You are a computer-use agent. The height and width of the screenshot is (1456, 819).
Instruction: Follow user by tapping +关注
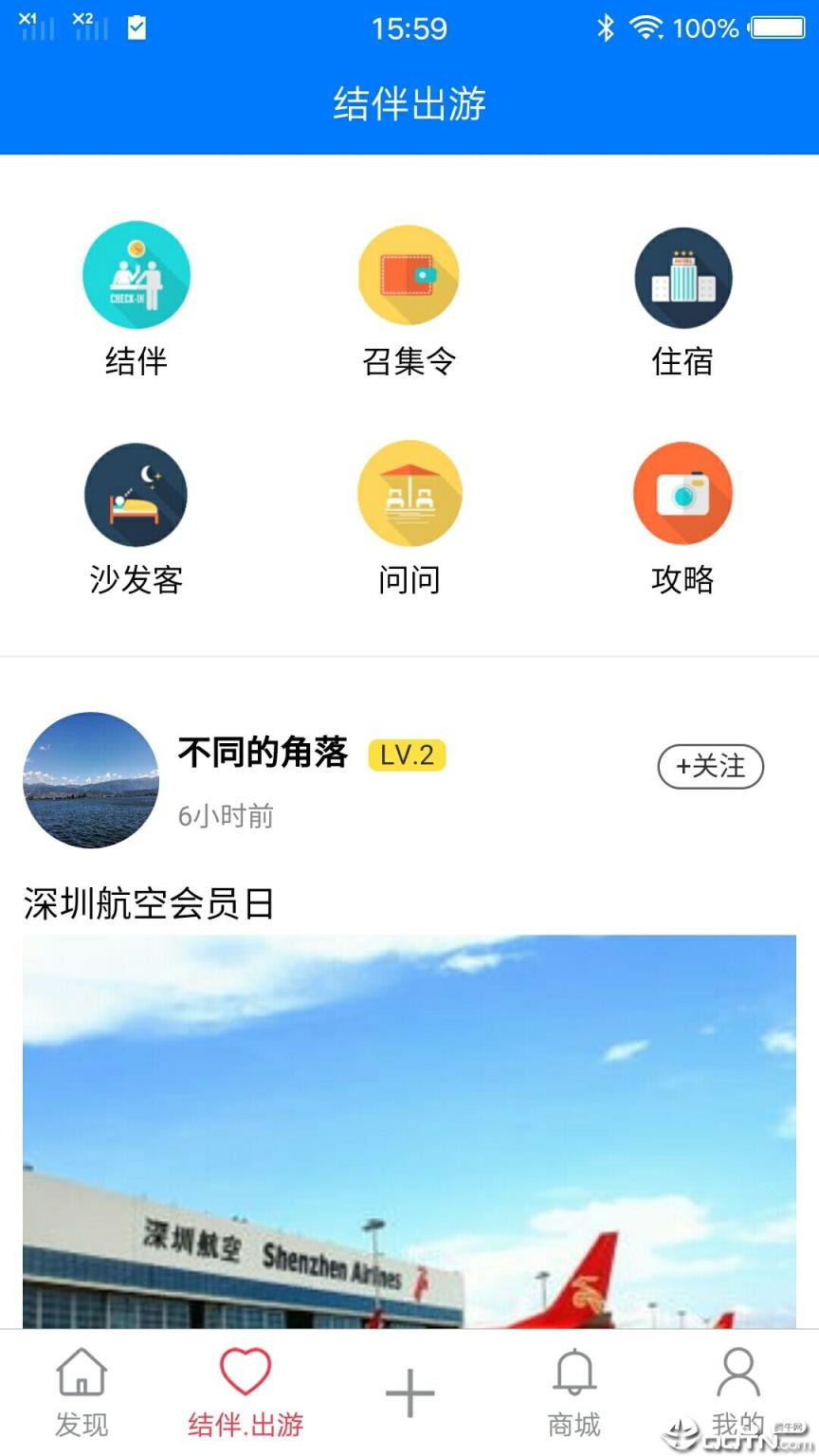(711, 767)
